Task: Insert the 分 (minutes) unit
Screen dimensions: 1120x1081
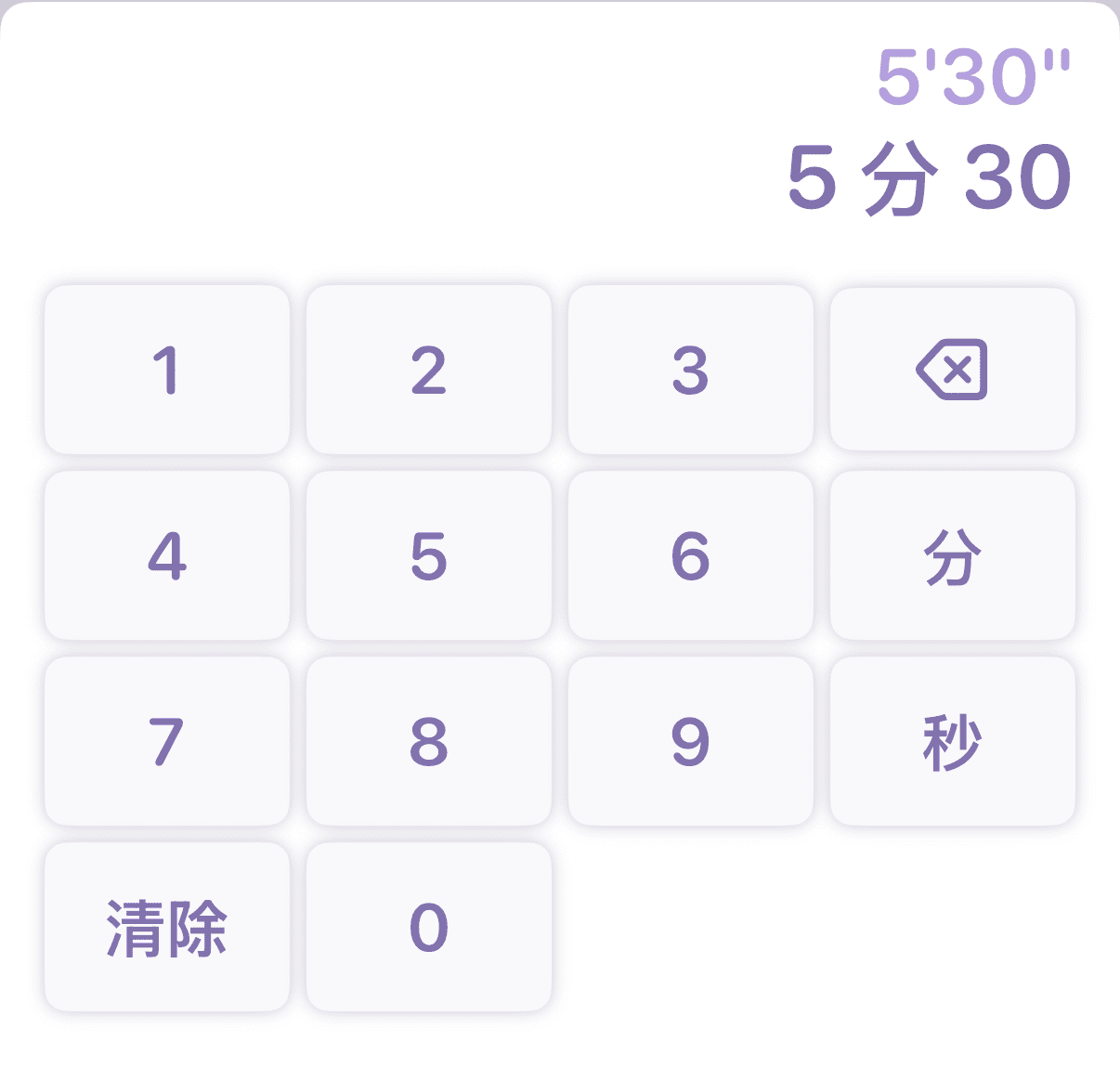Action: (952, 555)
